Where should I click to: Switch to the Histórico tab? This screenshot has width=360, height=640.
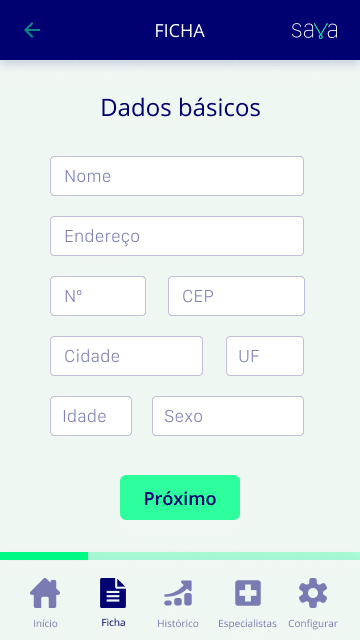[178, 602]
